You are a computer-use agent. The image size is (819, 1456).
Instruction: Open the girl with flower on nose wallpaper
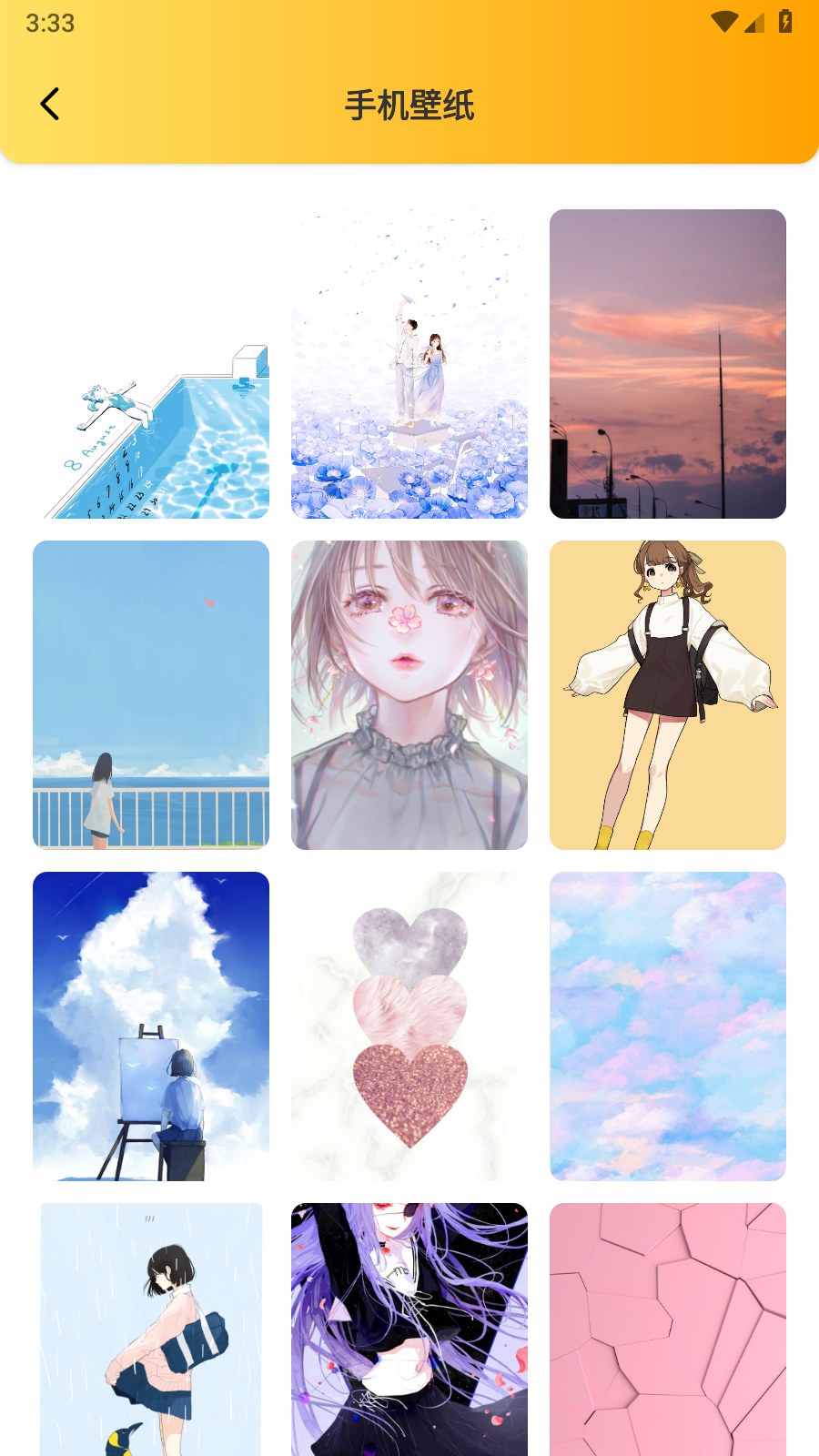tap(409, 695)
